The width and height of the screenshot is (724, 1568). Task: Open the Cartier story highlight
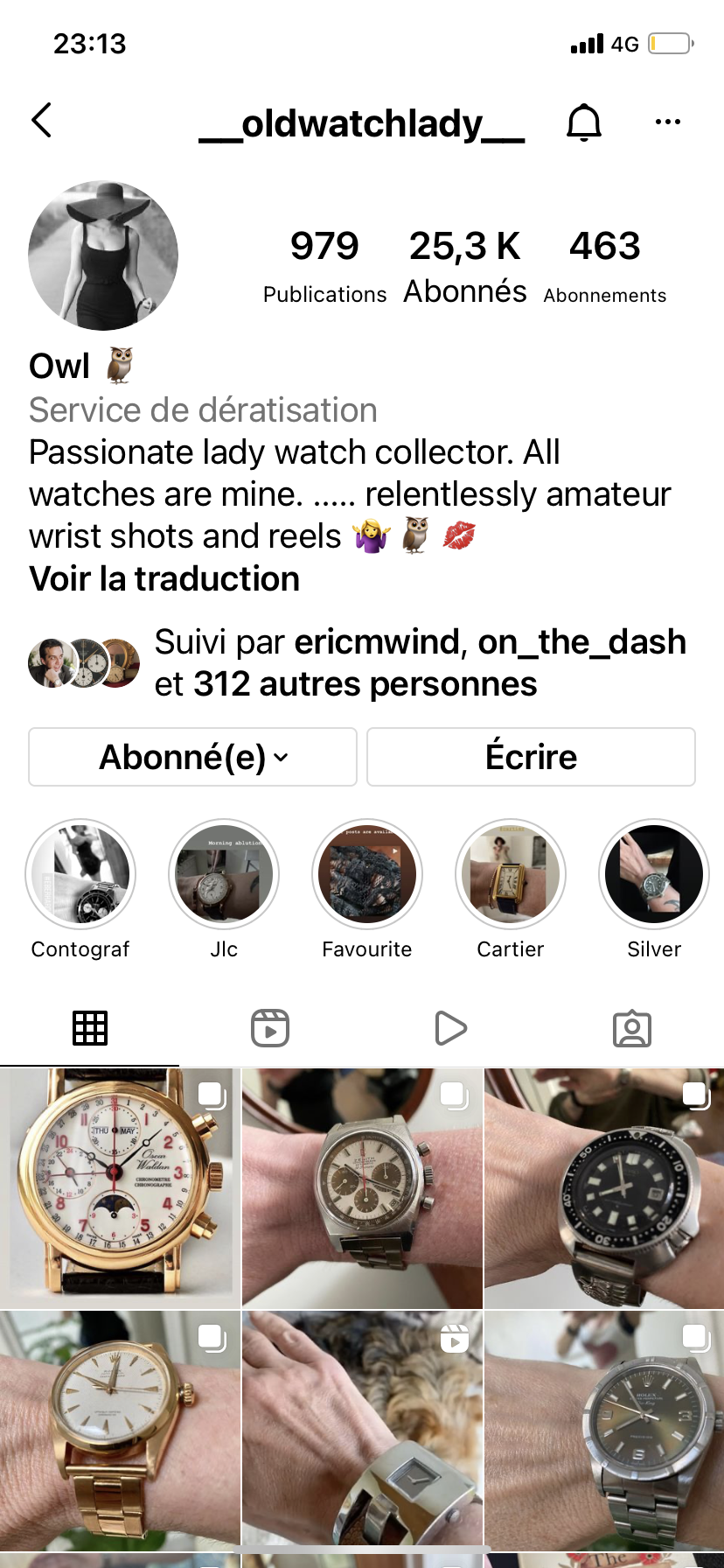click(511, 874)
